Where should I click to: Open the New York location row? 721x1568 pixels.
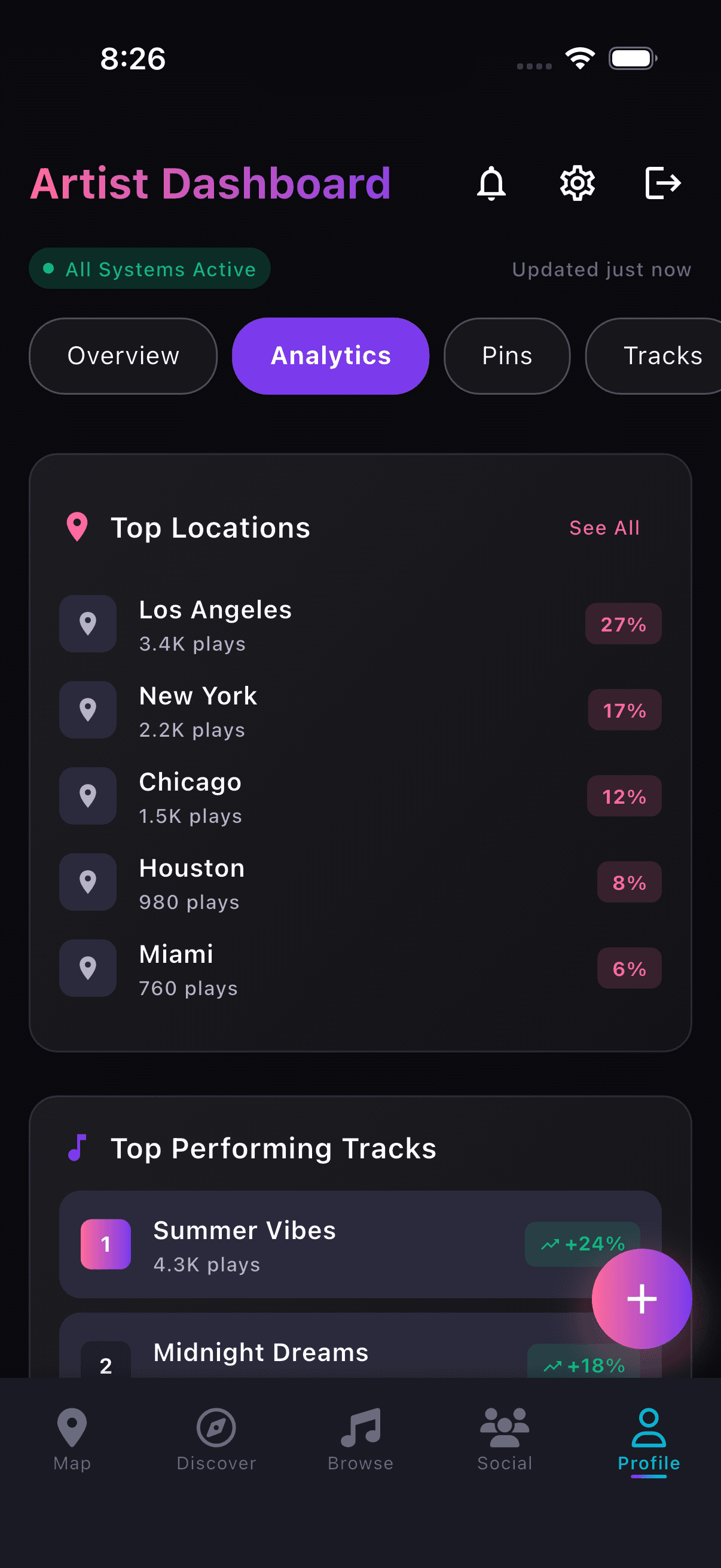pyautogui.click(x=359, y=710)
